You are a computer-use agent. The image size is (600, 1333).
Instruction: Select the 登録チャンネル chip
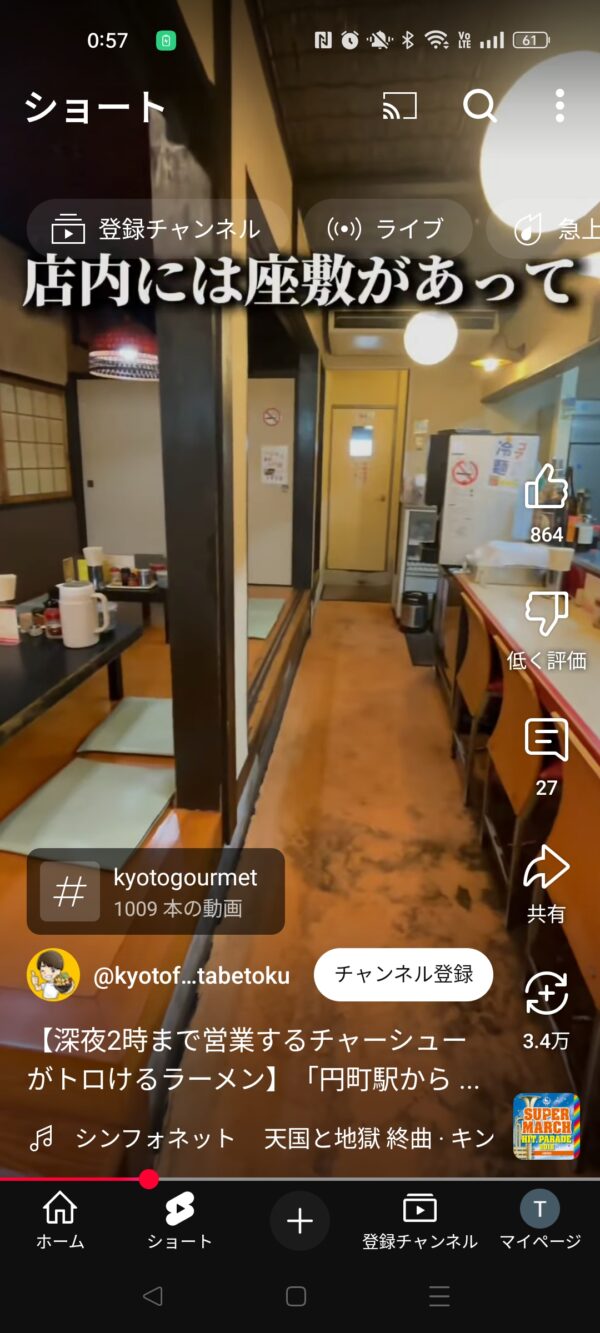coord(157,229)
